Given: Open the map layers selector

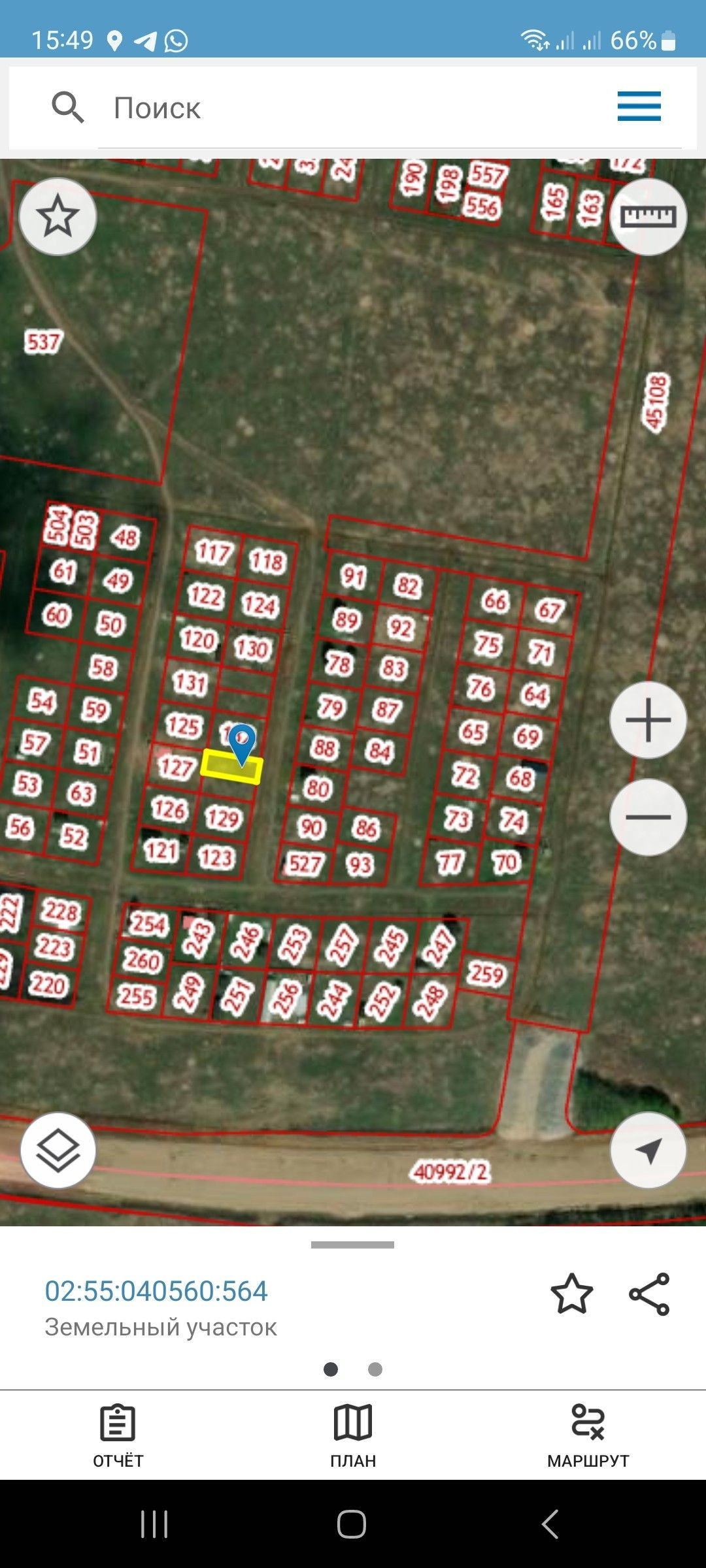Looking at the screenshot, I should (58, 1151).
